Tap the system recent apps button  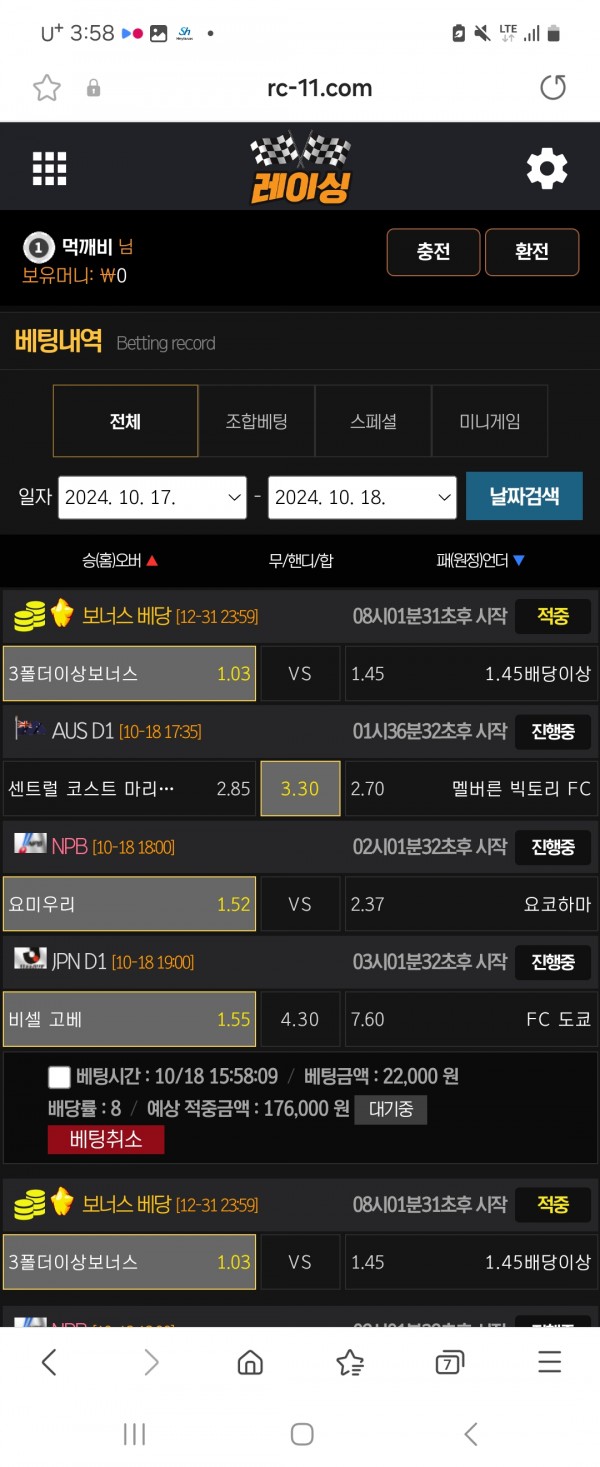click(134, 1434)
